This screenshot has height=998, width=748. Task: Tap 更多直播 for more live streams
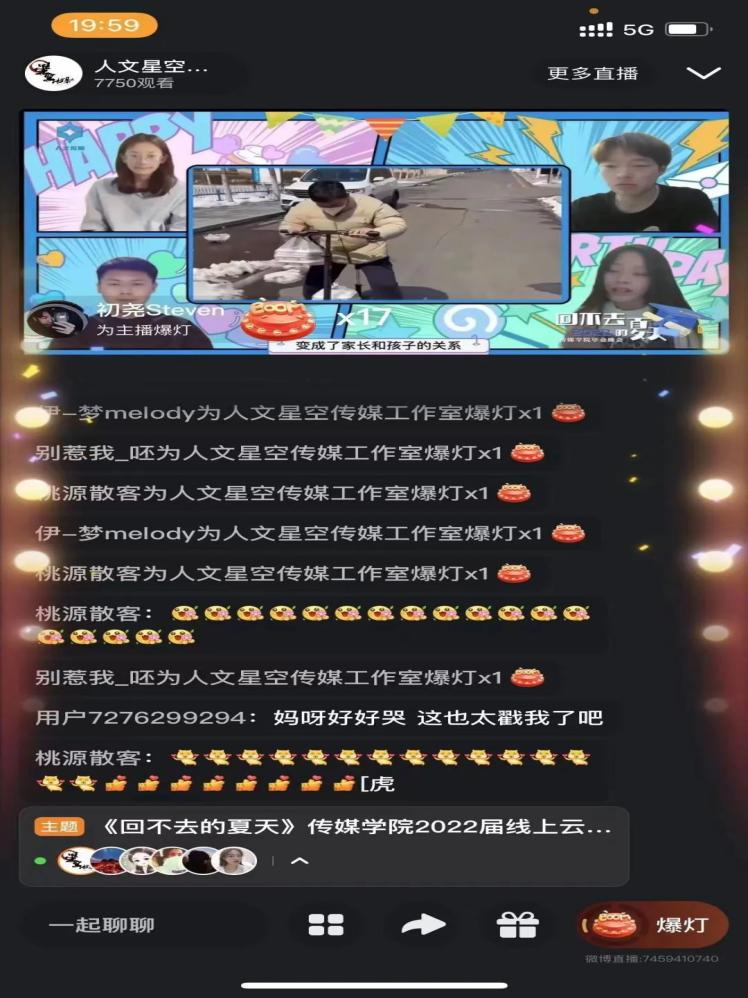[592, 73]
